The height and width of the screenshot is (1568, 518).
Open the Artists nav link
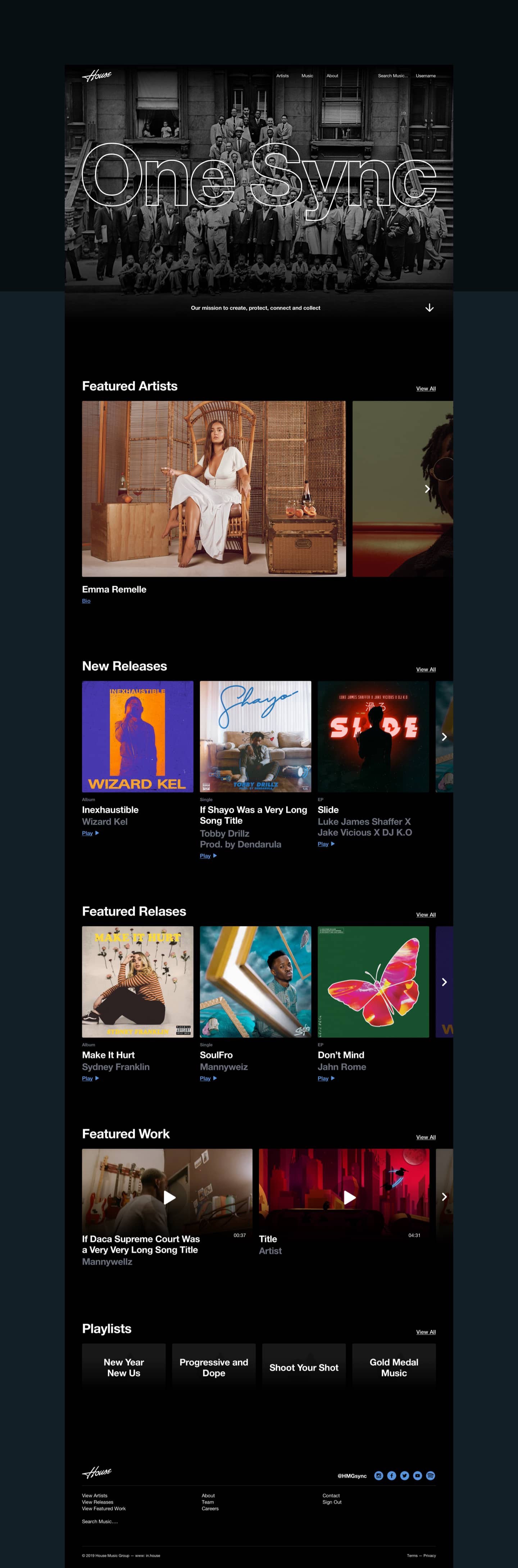click(282, 76)
